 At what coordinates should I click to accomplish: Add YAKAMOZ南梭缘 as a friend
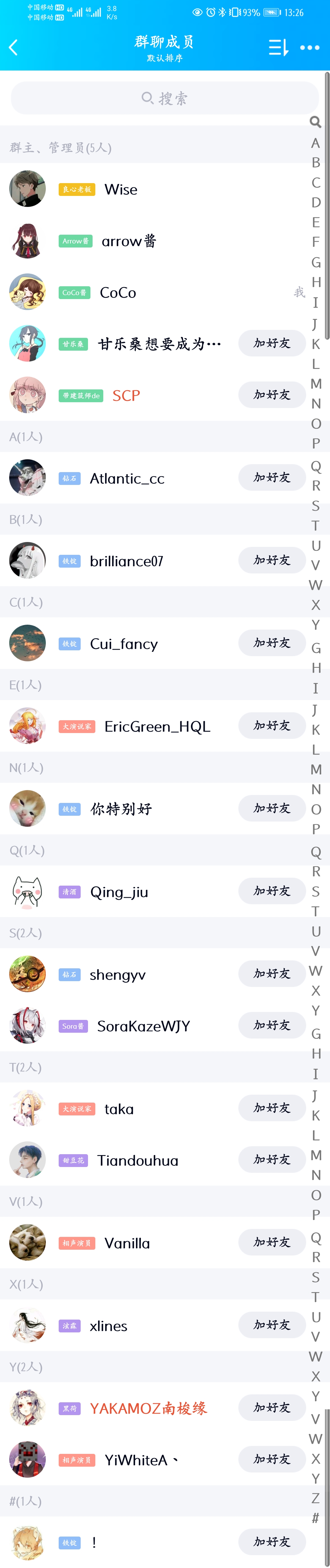pos(271,1408)
